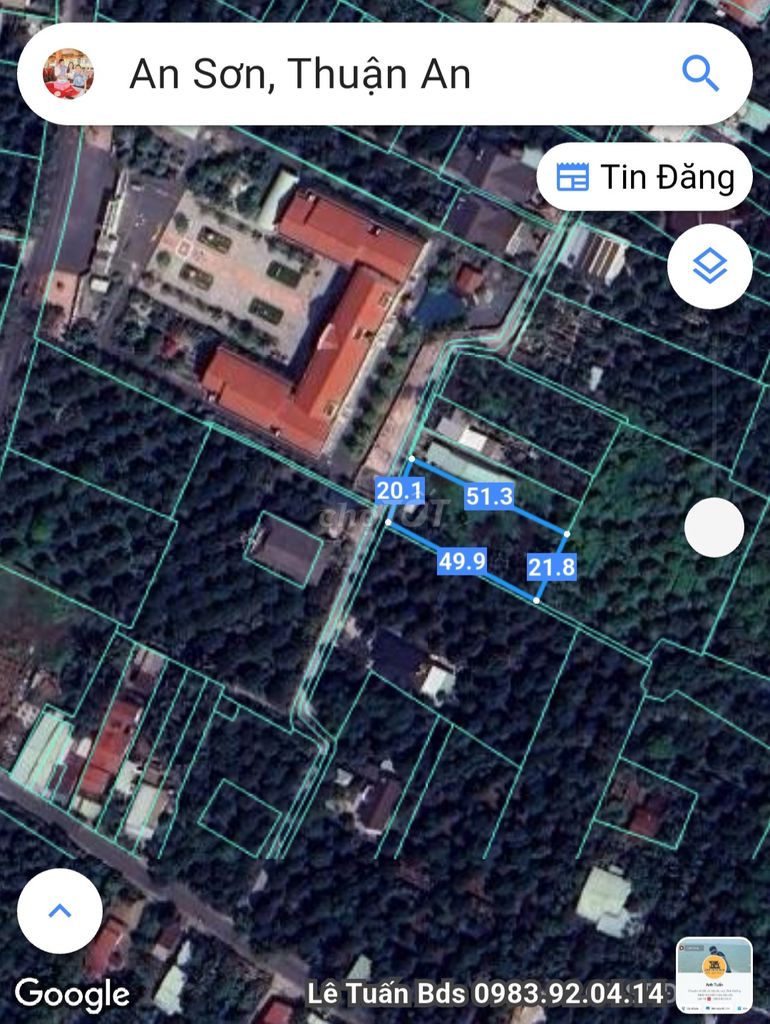770x1024 pixels.
Task: Open the profile avatar in search bar
Action: point(68,74)
